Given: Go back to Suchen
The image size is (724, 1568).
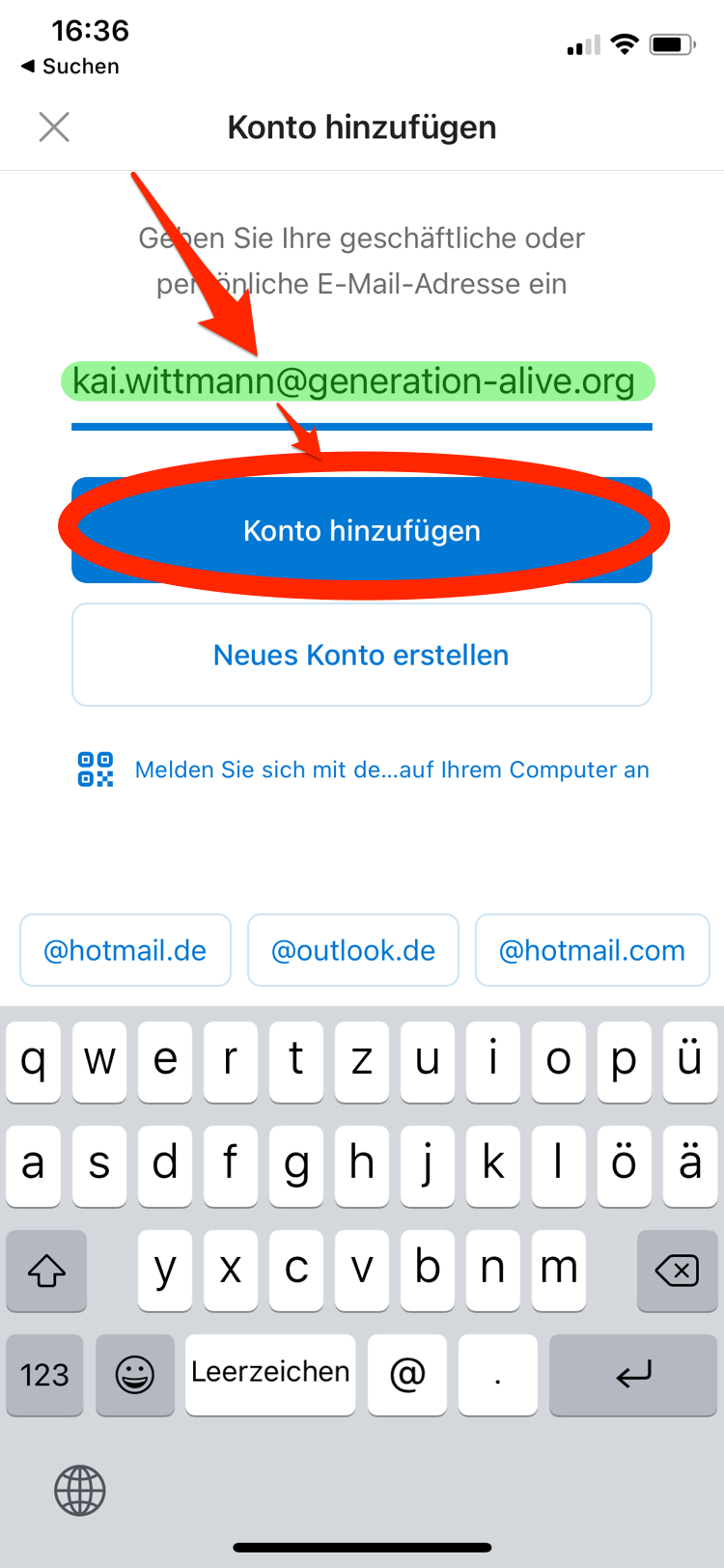Looking at the screenshot, I should pyautogui.click(x=70, y=66).
